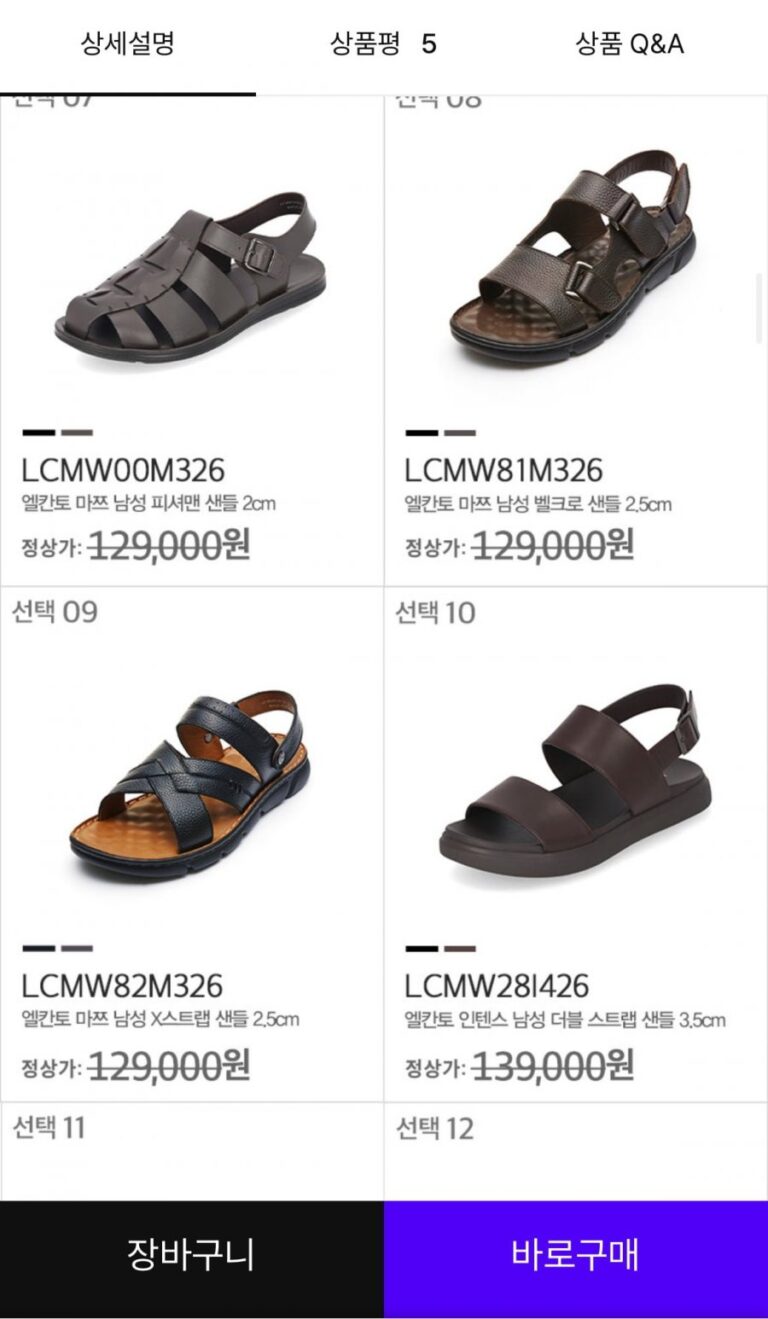Switch to the 상세설명 tab
768x1319 pixels.
128,44
